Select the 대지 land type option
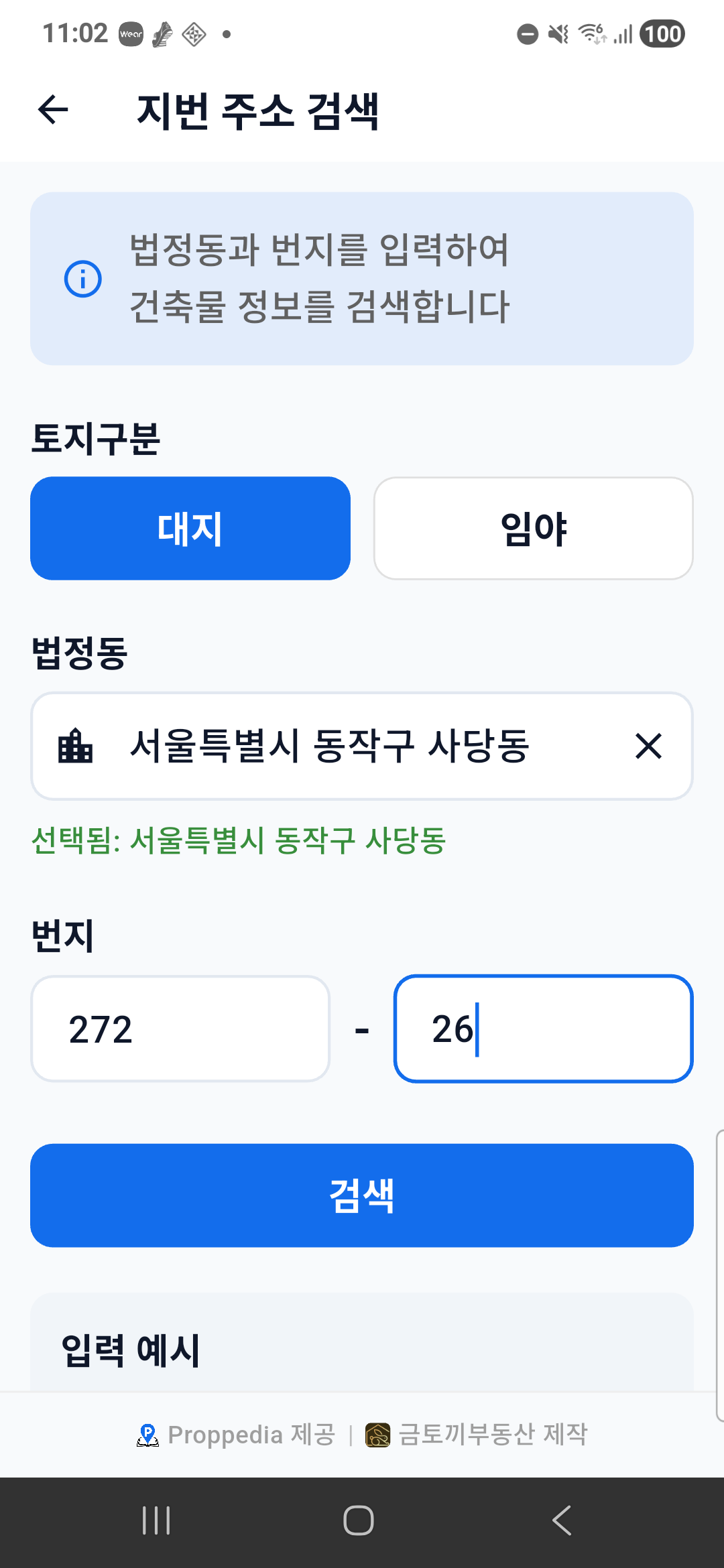The width and height of the screenshot is (724, 1568). 190,527
